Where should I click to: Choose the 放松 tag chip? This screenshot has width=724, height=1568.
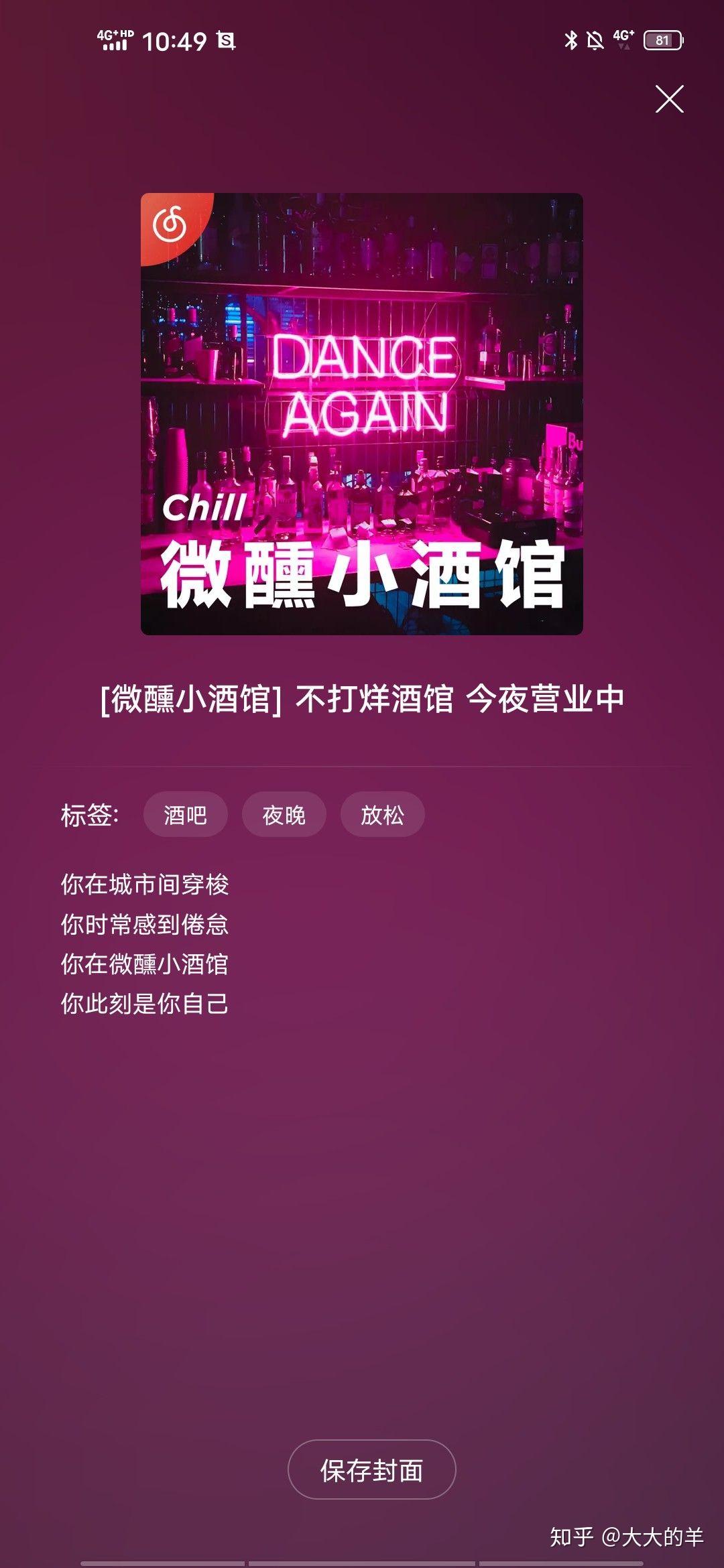pyautogui.click(x=382, y=814)
